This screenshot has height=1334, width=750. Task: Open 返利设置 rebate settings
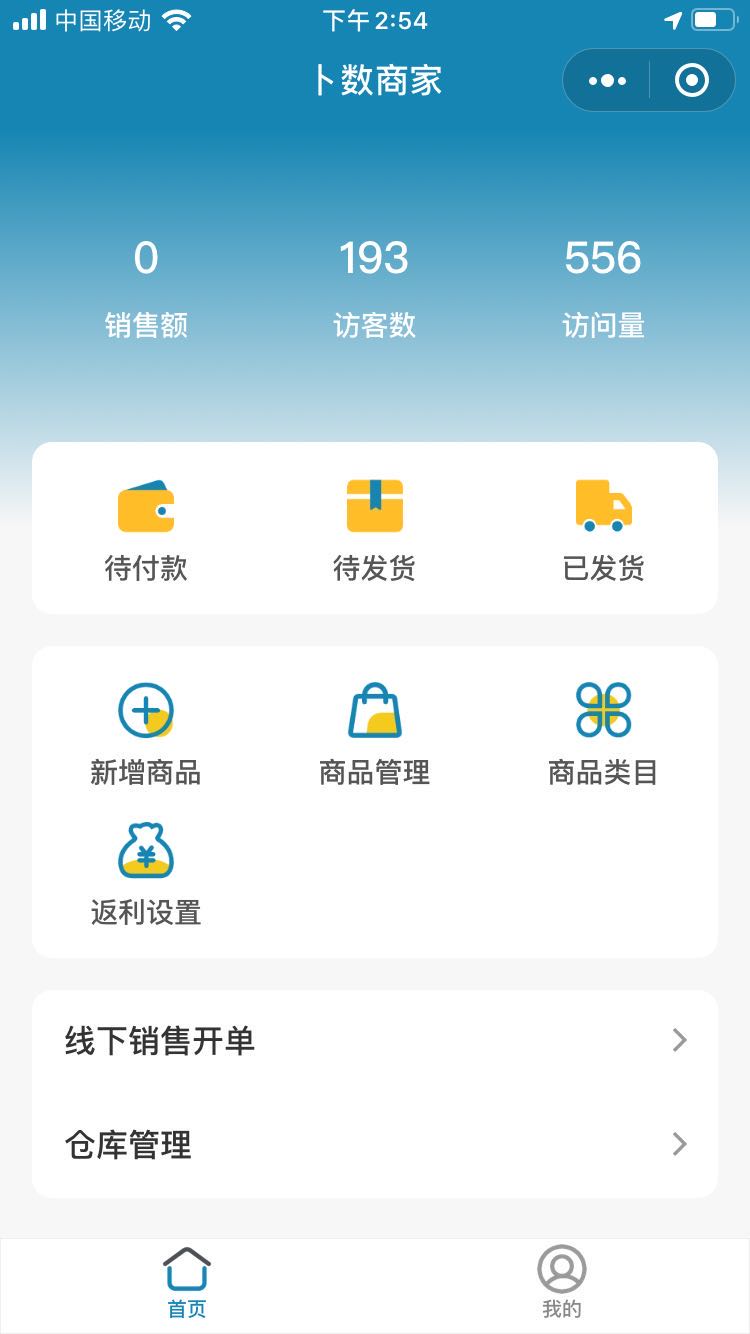(146, 875)
